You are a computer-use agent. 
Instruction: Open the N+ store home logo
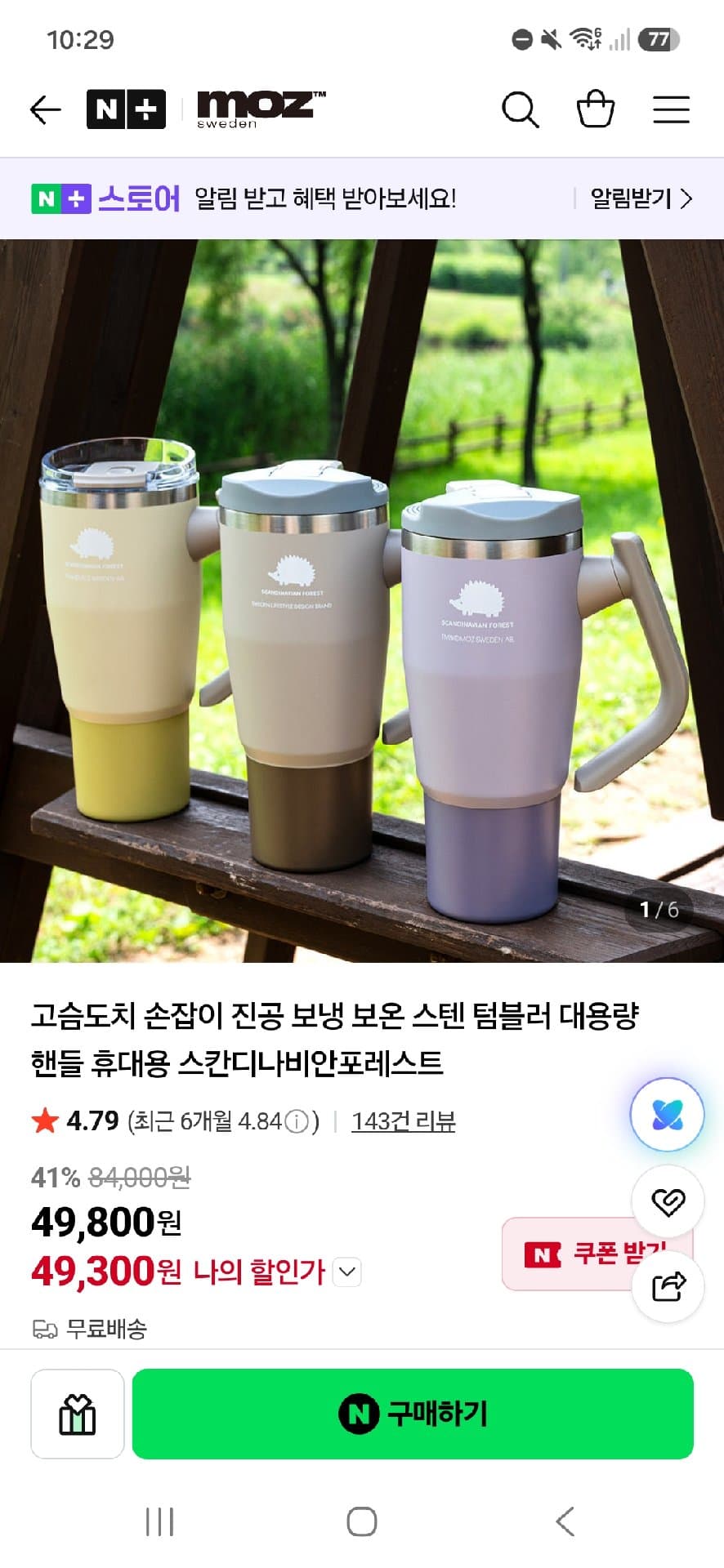[126, 109]
